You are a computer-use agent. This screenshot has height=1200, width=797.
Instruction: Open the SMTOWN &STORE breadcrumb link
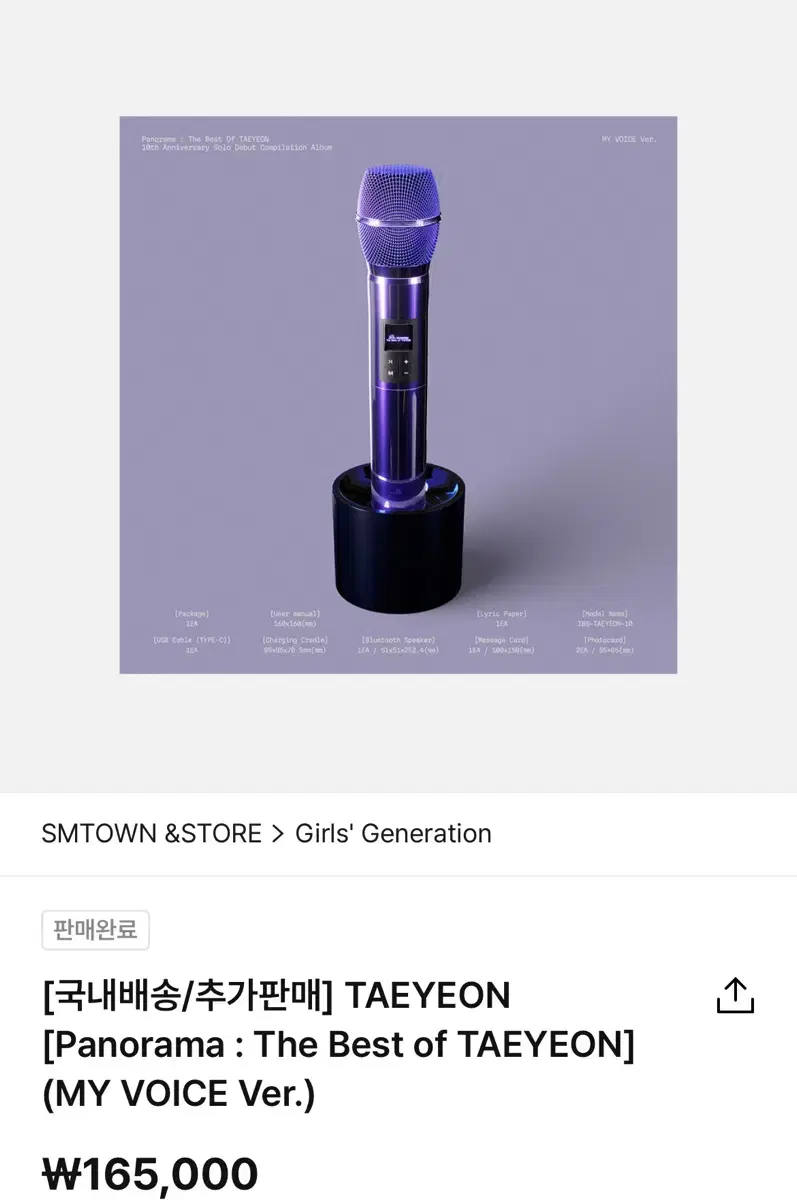(151, 833)
